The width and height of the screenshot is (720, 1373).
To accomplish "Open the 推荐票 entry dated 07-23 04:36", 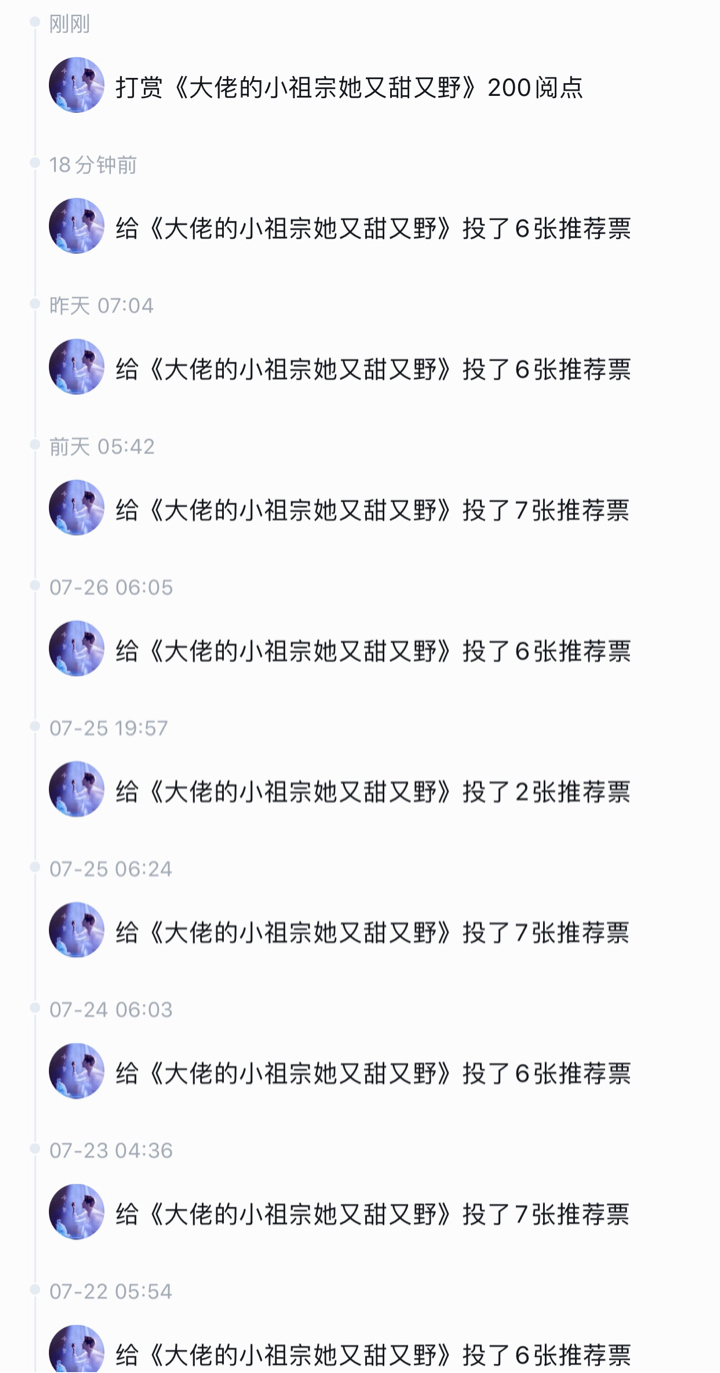I will pyautogui.click(x=373, y=1214).
